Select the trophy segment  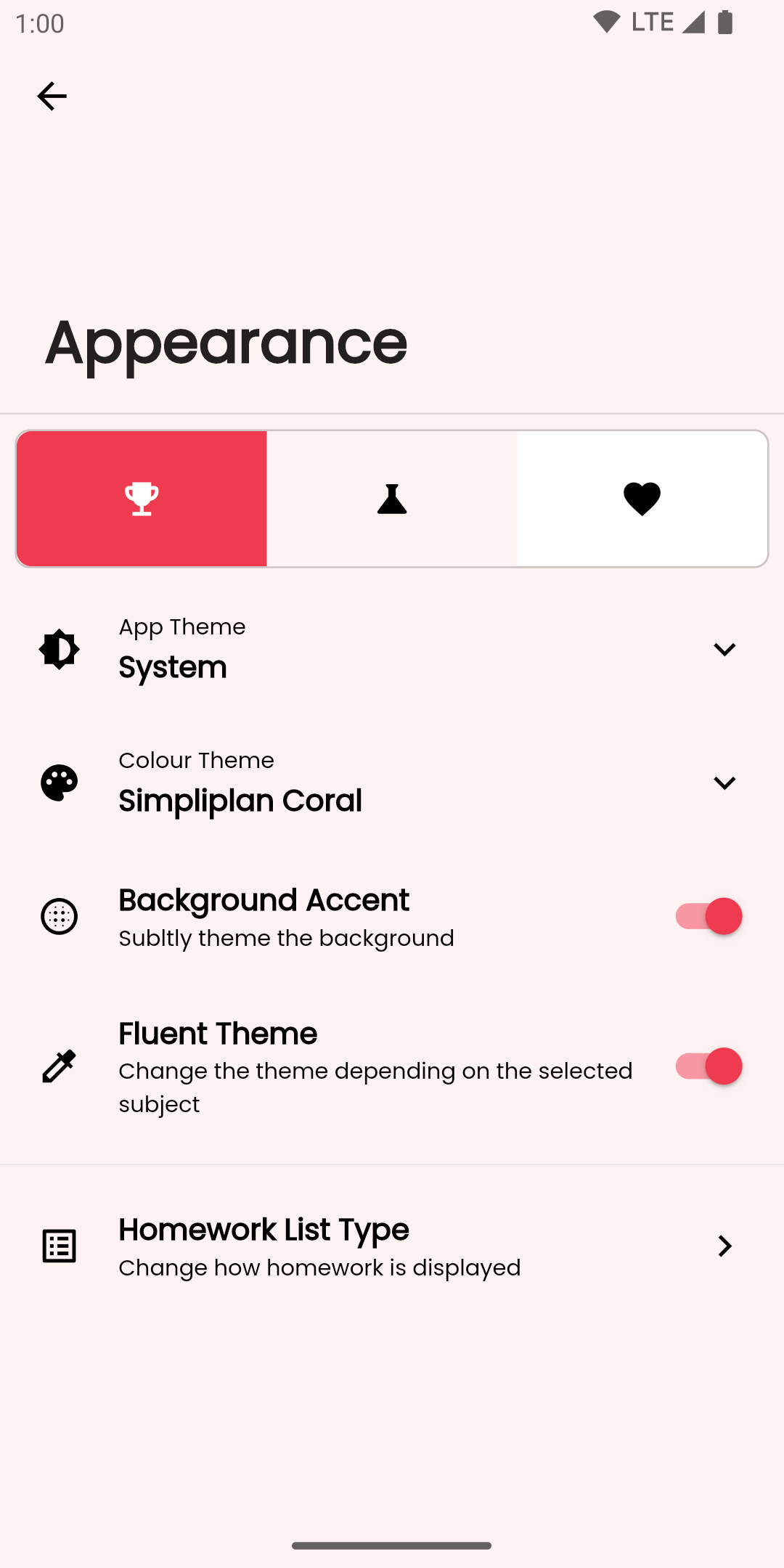coord(142,499)
